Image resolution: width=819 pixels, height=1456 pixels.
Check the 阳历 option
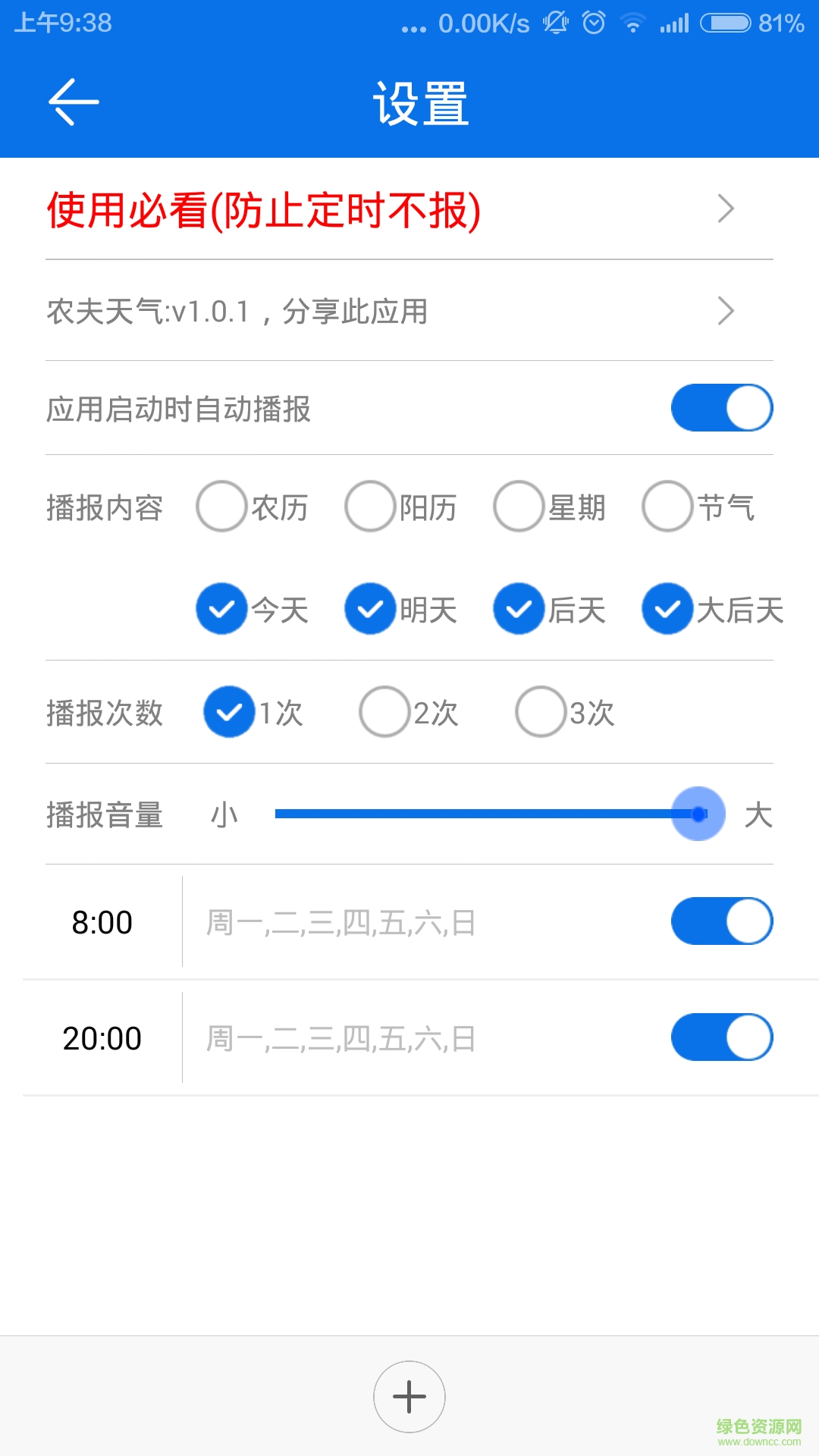point(370,507)
